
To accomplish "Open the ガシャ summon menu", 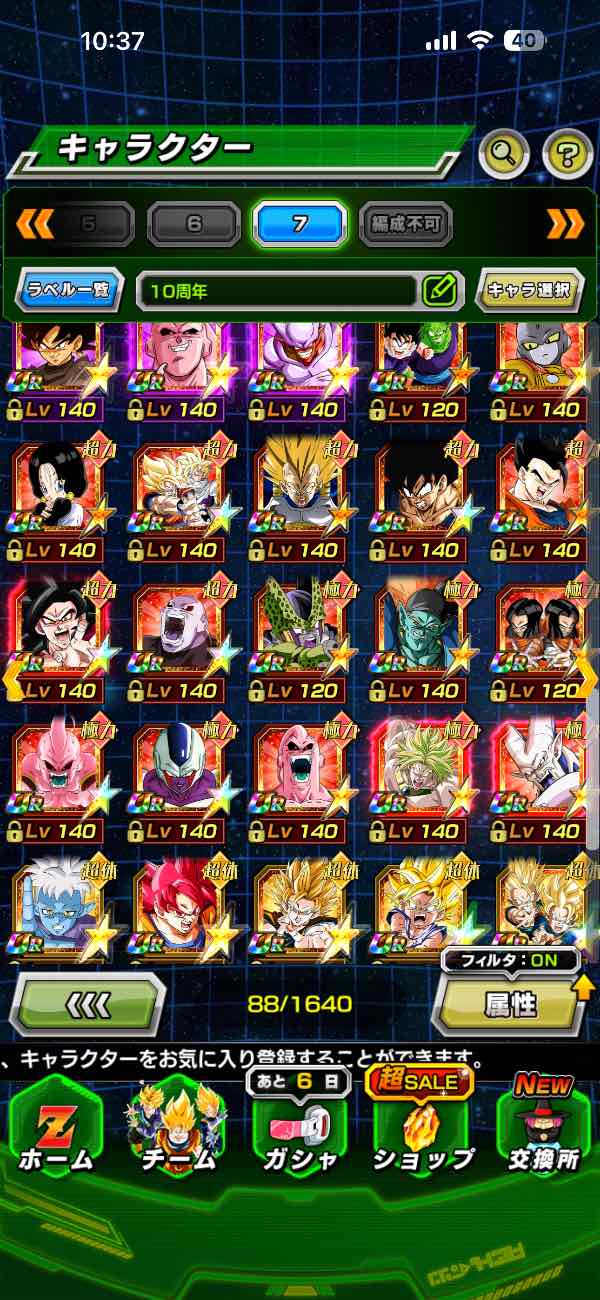I will (299, 1130).
